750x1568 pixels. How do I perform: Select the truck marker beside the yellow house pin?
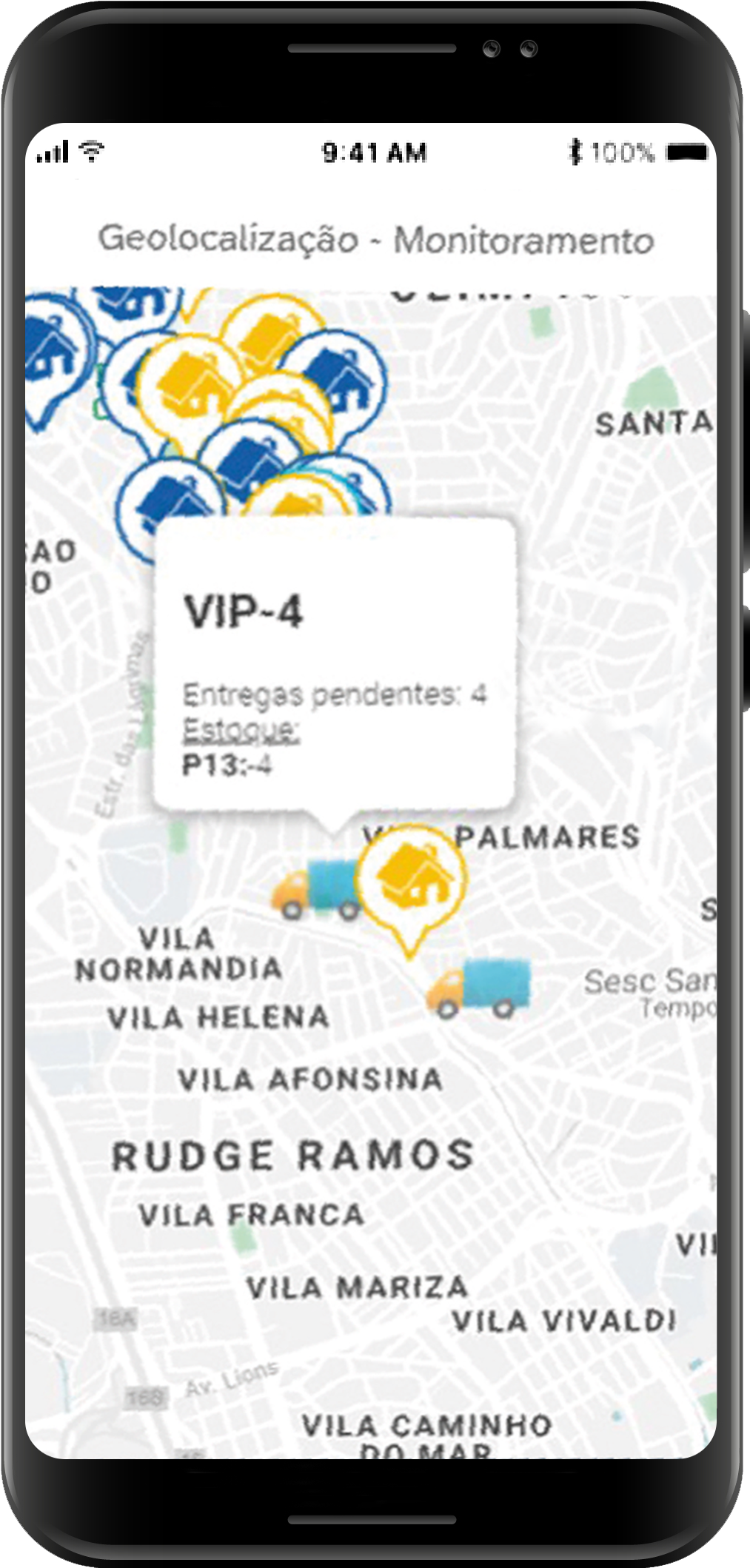point(315,889)
